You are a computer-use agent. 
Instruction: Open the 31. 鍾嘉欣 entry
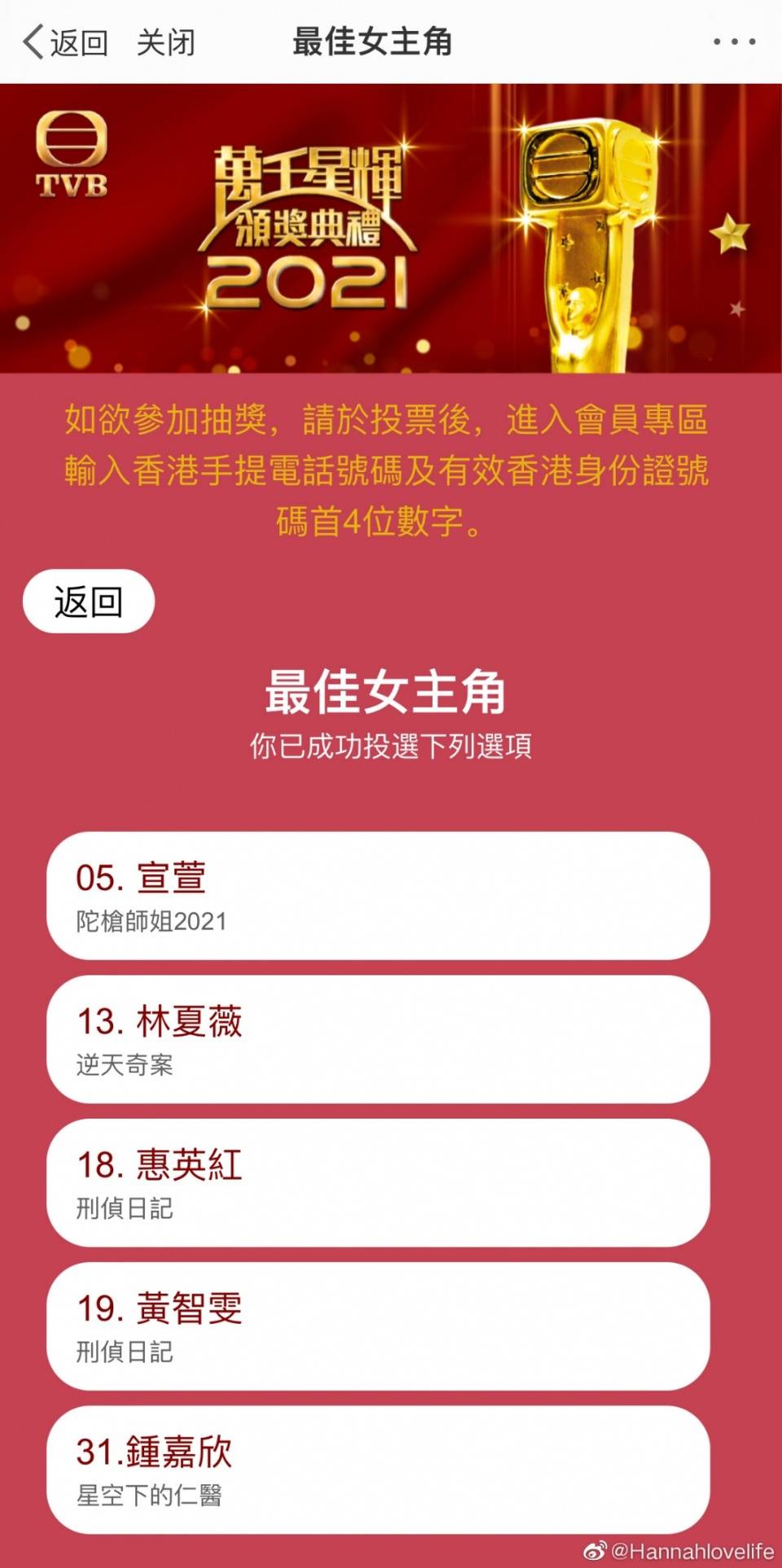tap(378, 1469)
